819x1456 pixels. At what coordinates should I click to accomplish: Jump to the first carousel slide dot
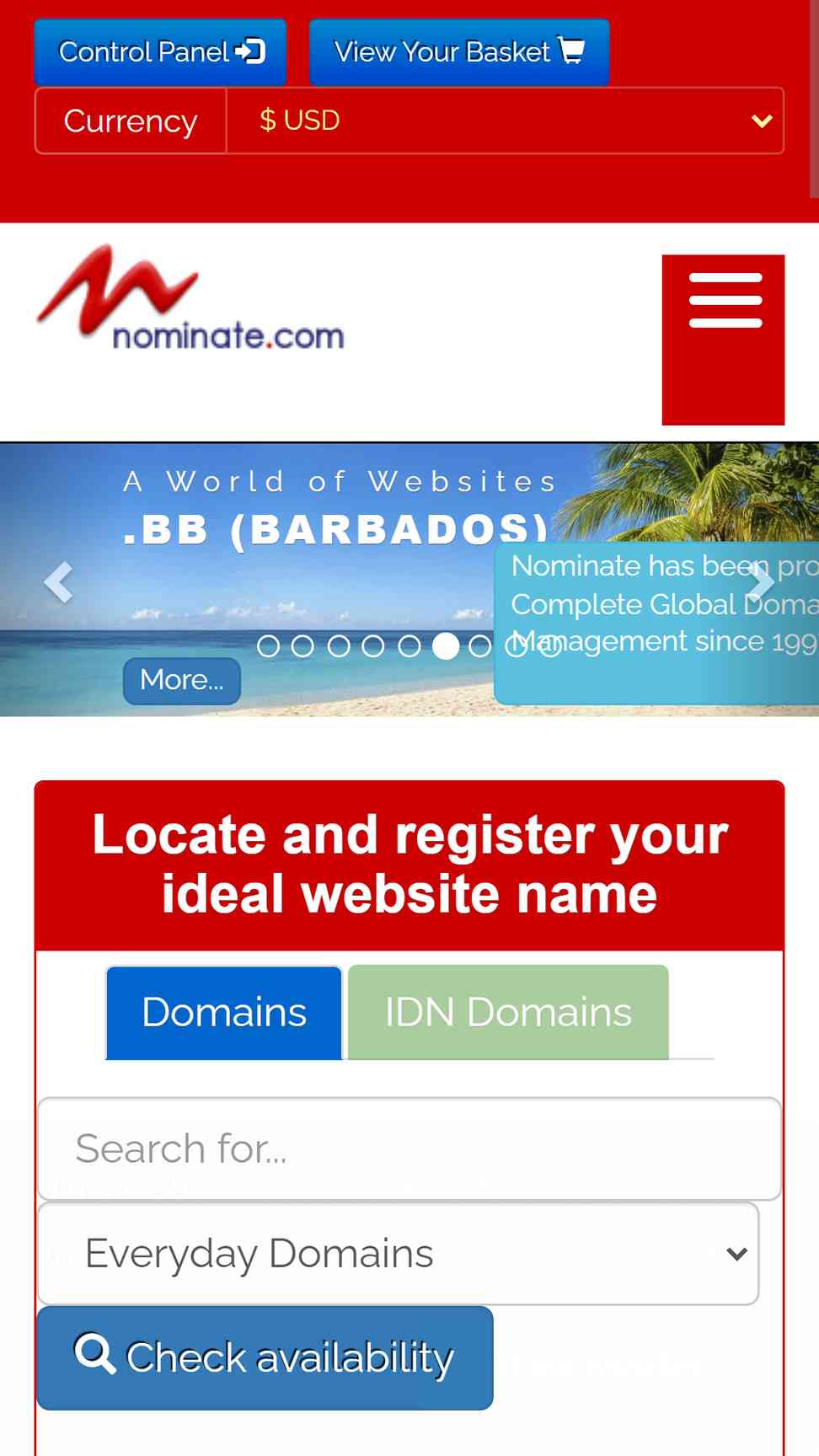tap(268, 646)
